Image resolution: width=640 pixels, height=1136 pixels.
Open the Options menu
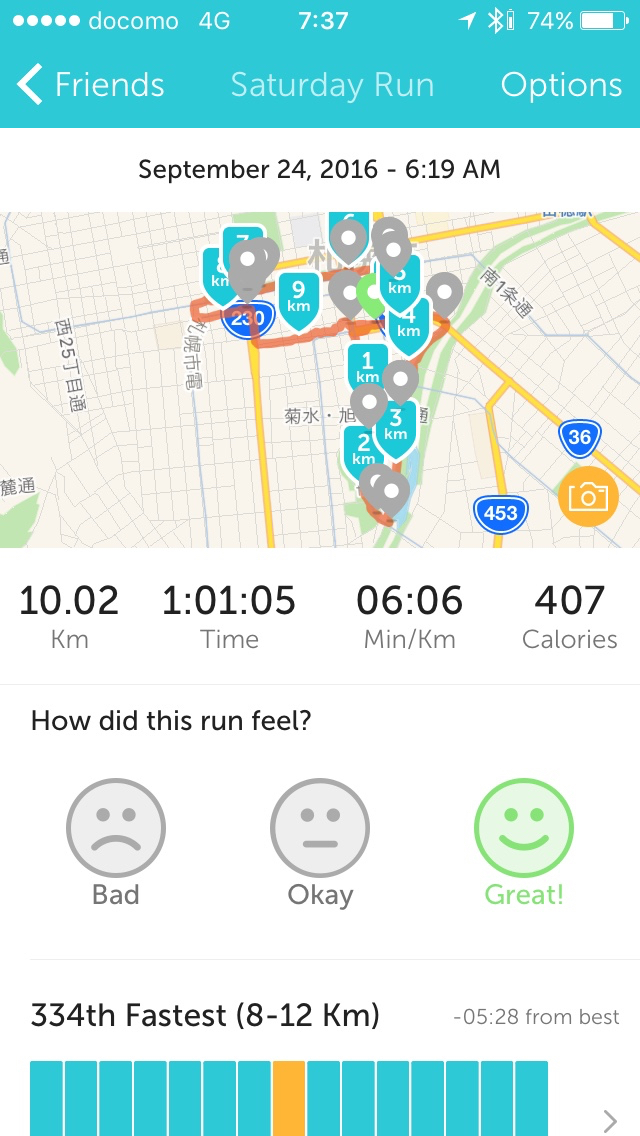coord(561,85)
